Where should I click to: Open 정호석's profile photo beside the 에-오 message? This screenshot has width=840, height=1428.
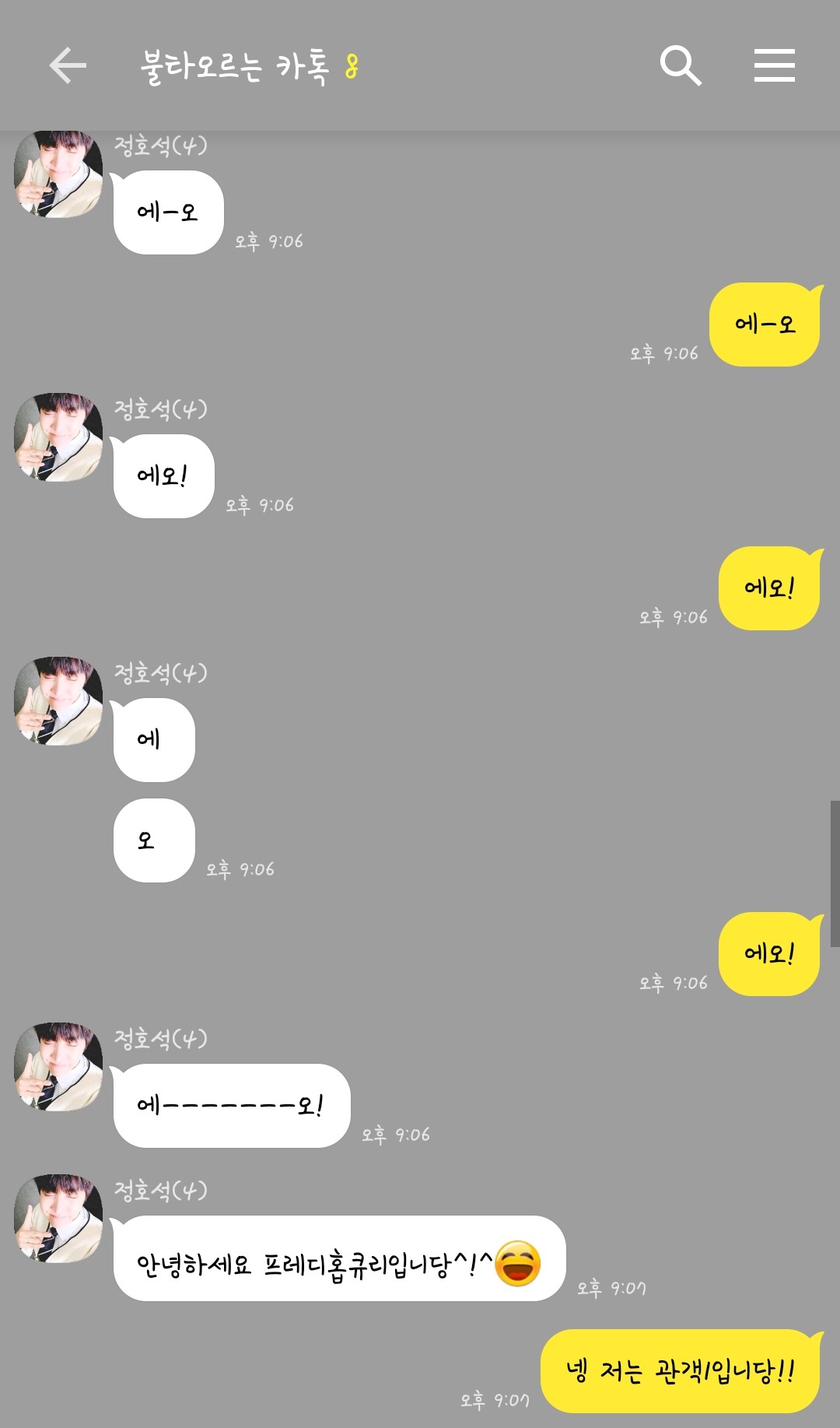pyautogui.click(x=58, y=174)
